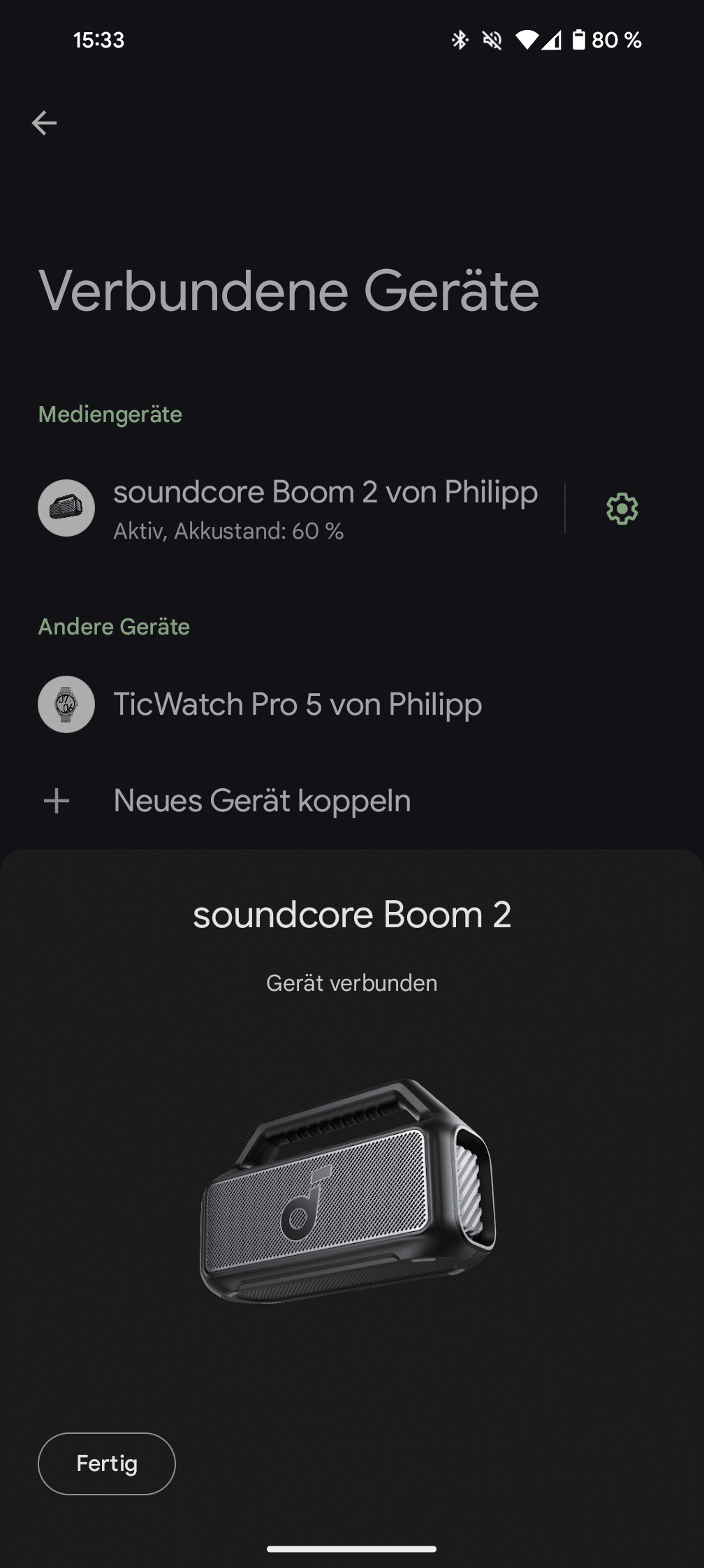Tap Neues Gerät koppeln
The width and height of the screenshot is (704, 1568).
(x=262, y=801)
